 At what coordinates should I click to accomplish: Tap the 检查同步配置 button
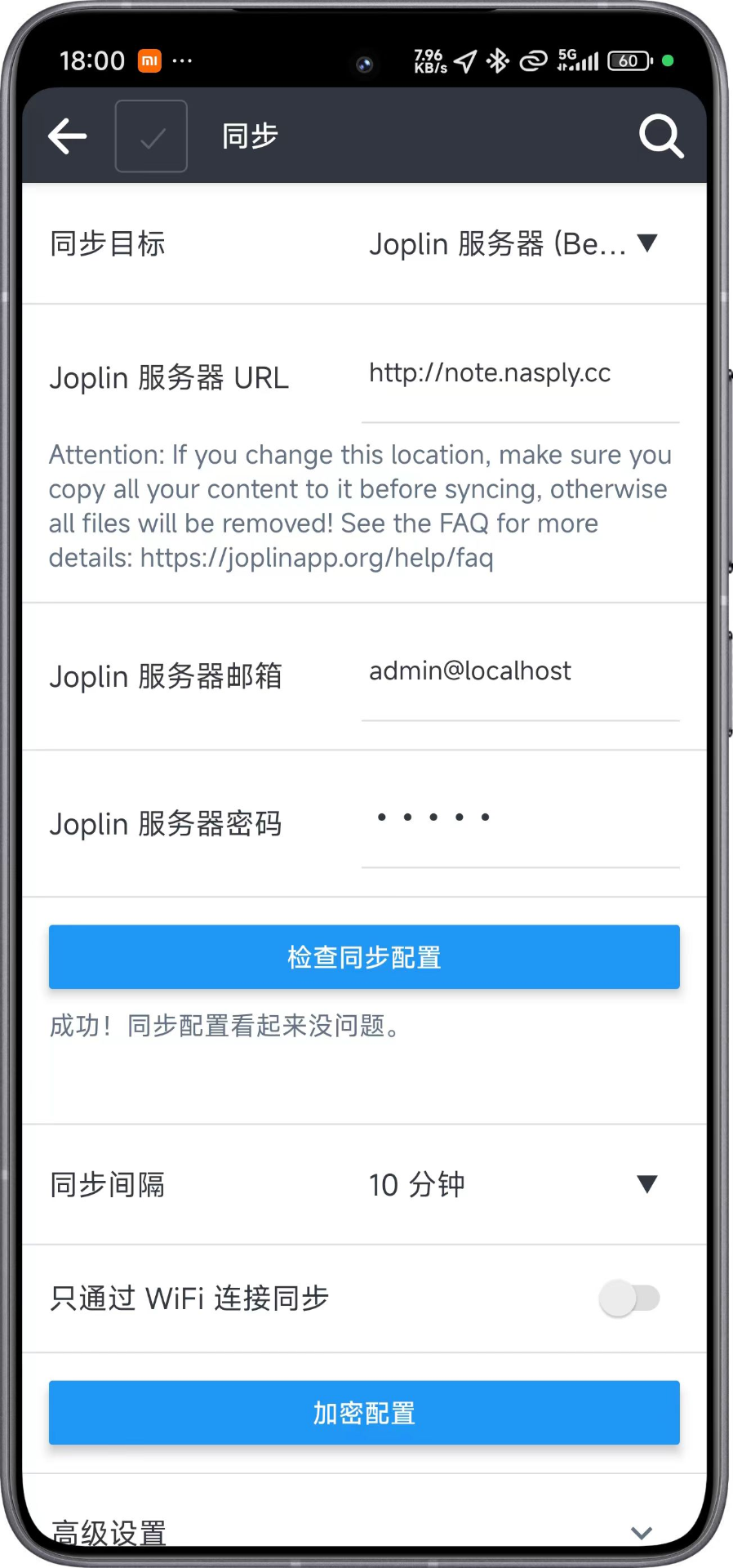364,957
